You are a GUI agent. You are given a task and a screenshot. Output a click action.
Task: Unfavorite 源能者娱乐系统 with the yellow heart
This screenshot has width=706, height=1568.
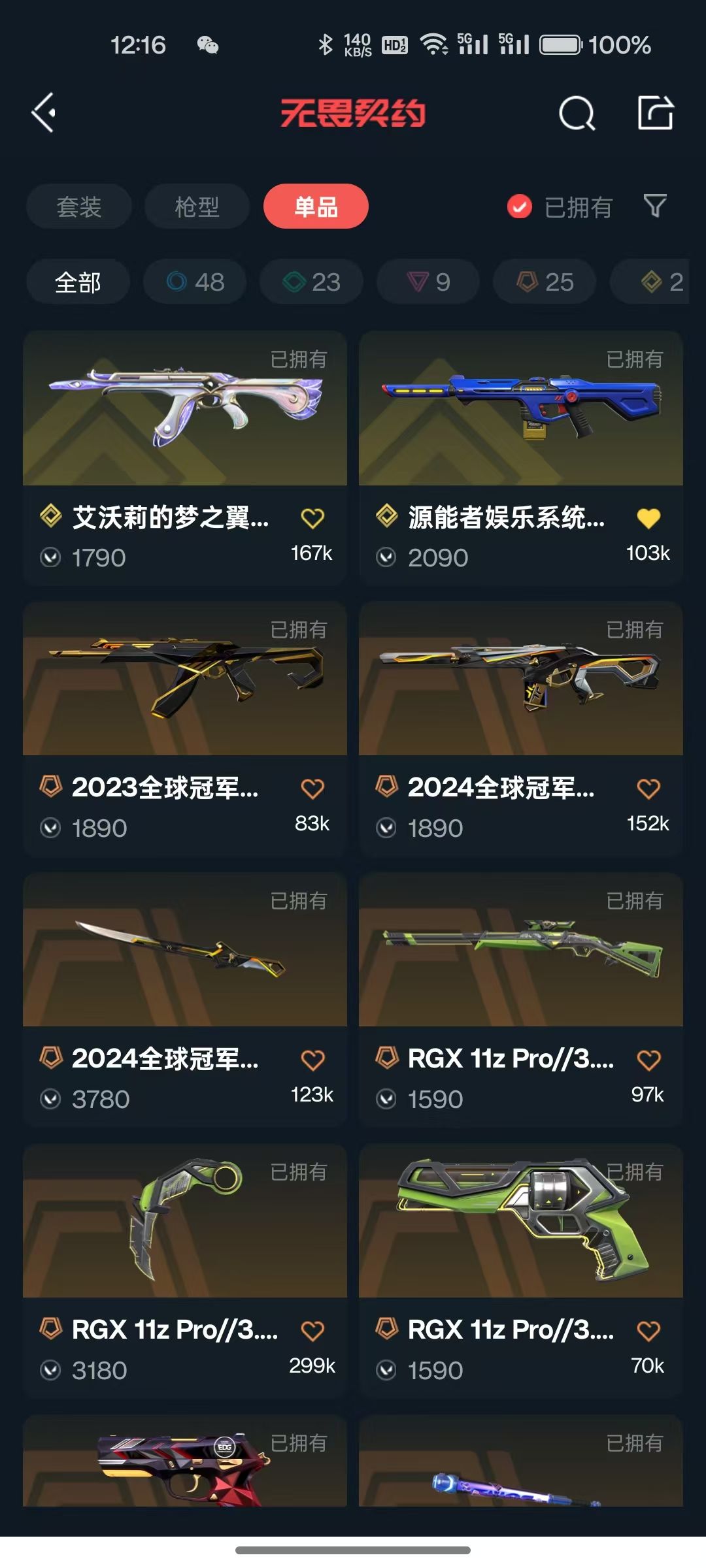coord(648,518)
